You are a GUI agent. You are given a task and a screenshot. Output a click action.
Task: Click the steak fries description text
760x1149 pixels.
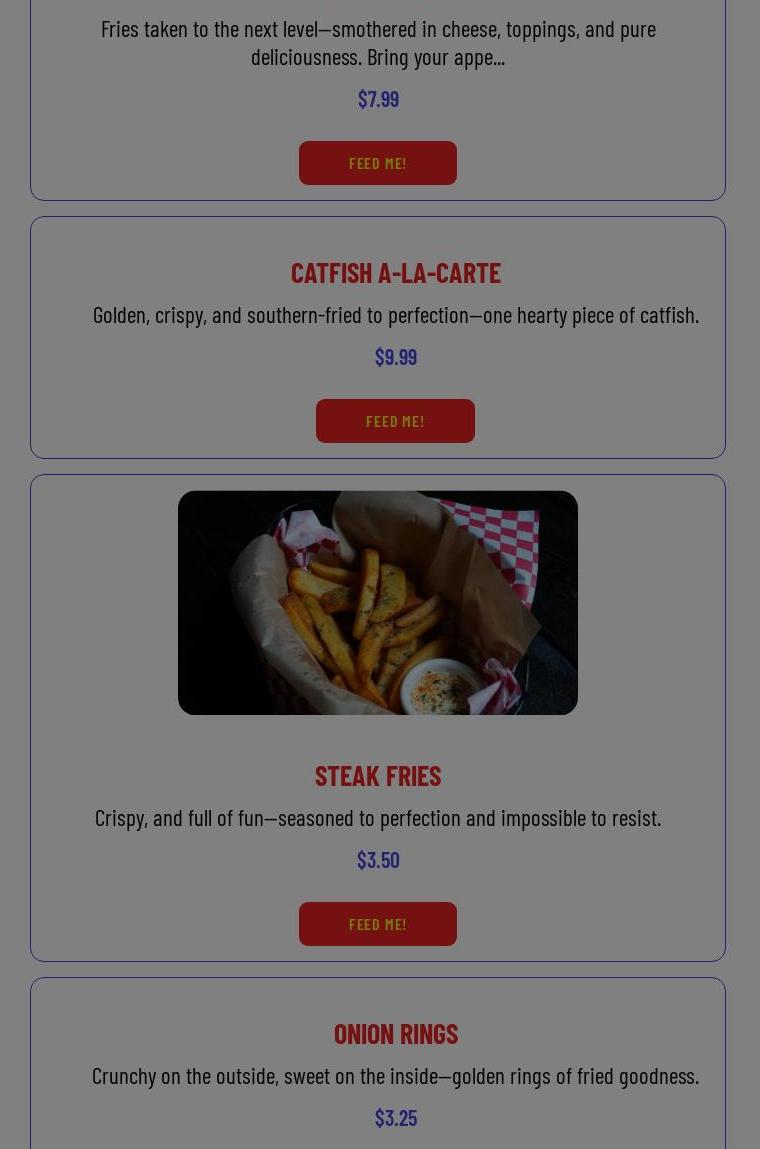click(x=378, y=817)
